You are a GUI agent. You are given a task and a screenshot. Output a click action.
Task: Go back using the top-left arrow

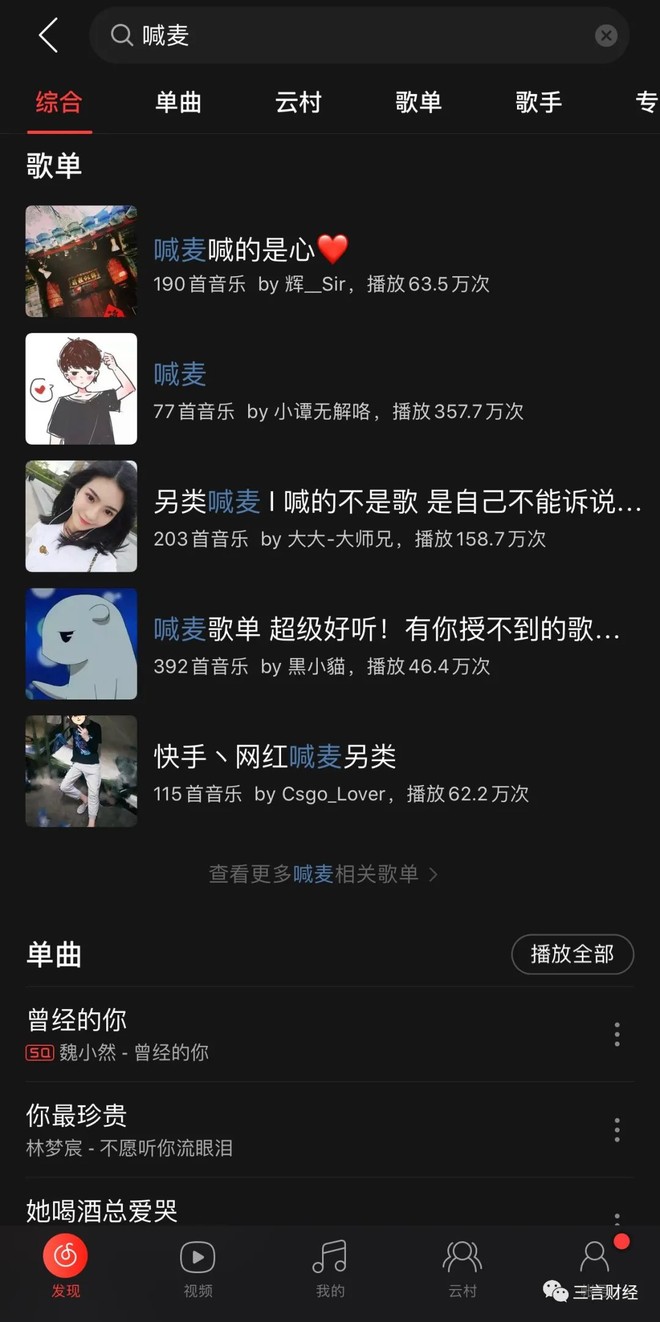pos(48,36)
